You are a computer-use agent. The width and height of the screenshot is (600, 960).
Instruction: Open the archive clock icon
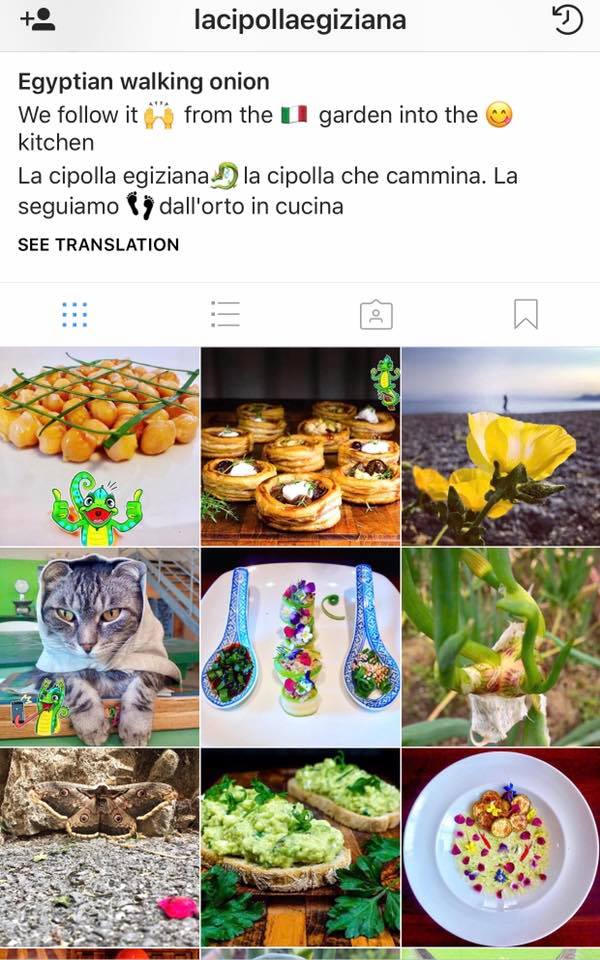coord(567,20)
